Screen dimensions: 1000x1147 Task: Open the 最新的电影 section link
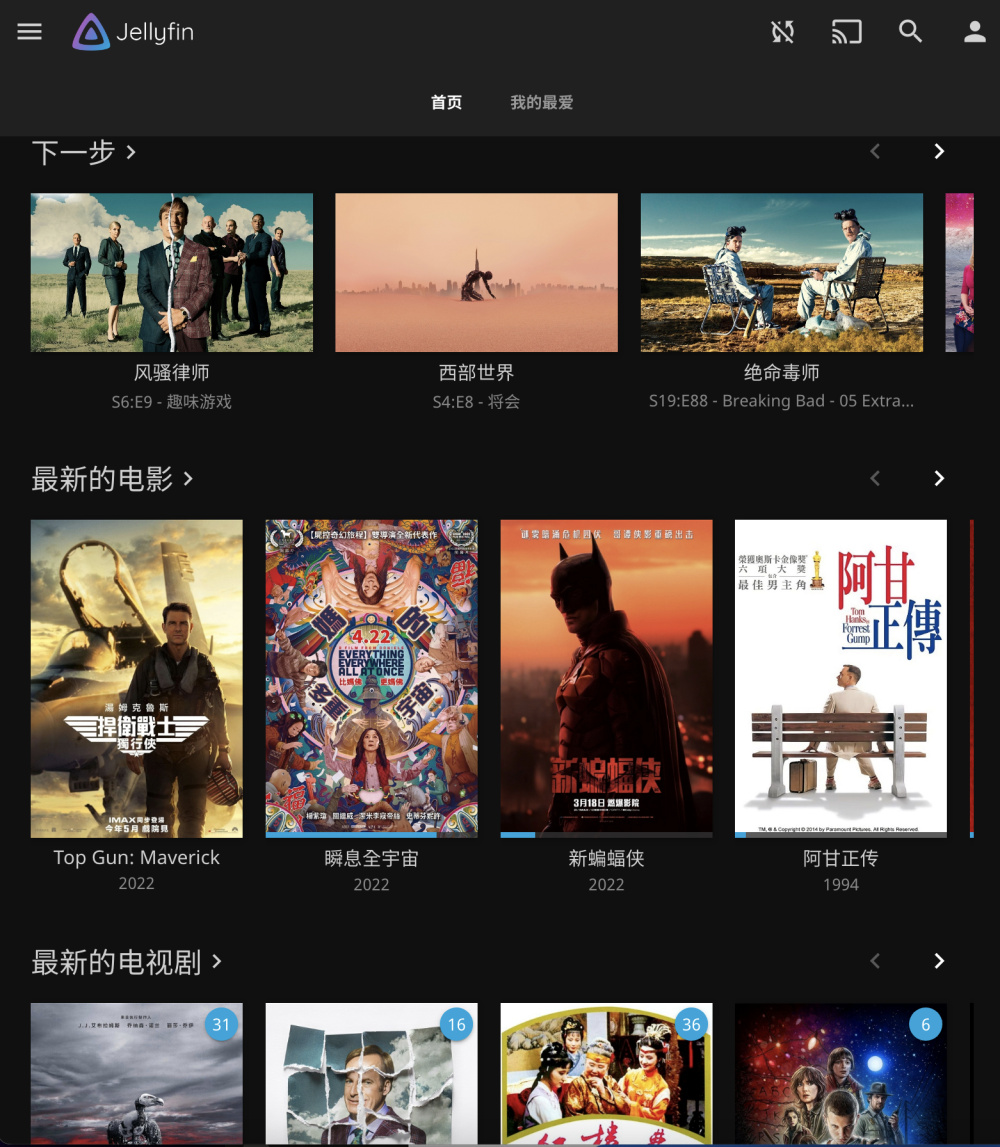pyautogui.click(x=112, y=479)
